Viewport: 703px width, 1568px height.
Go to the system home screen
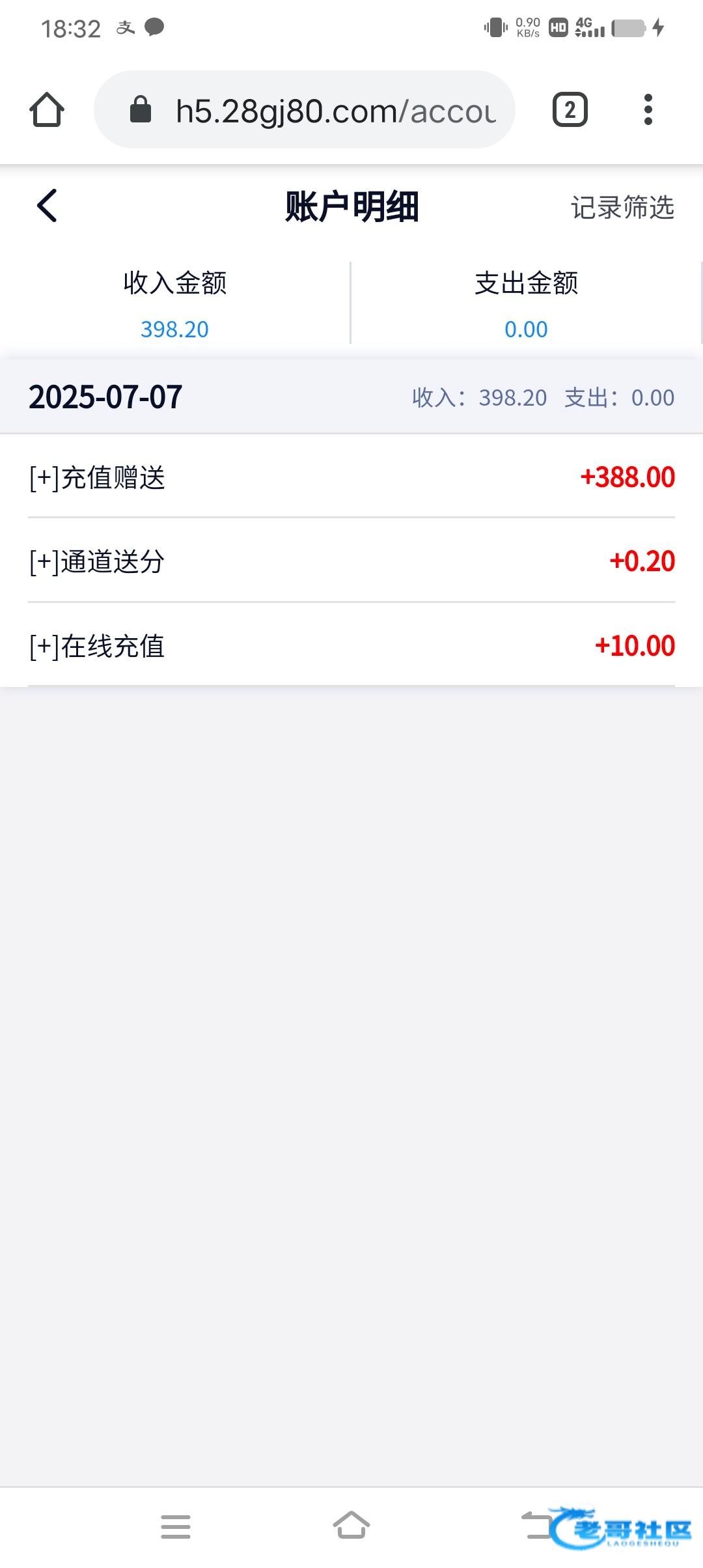click(351, 1526)
